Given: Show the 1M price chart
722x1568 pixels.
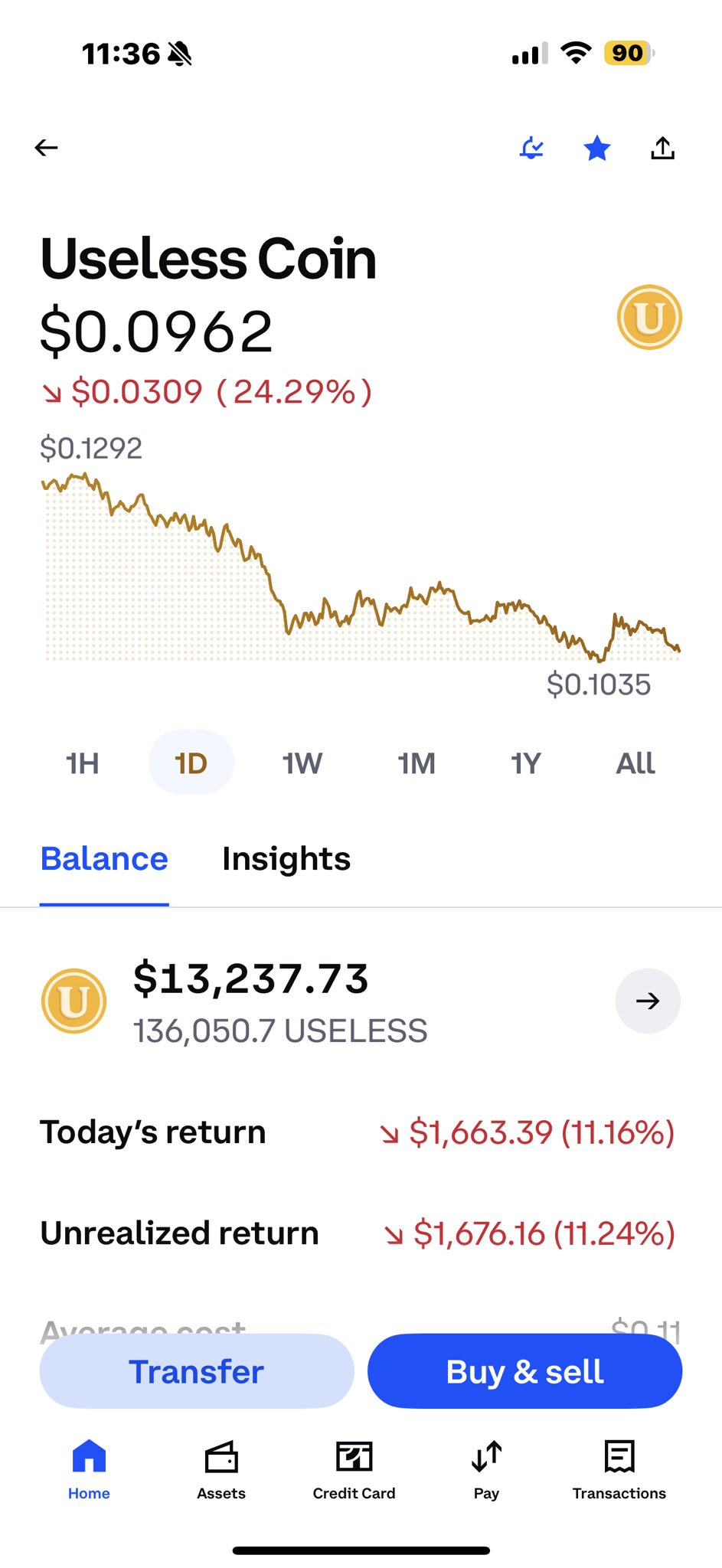Looking at the screenshot, I should click(417, 763).
